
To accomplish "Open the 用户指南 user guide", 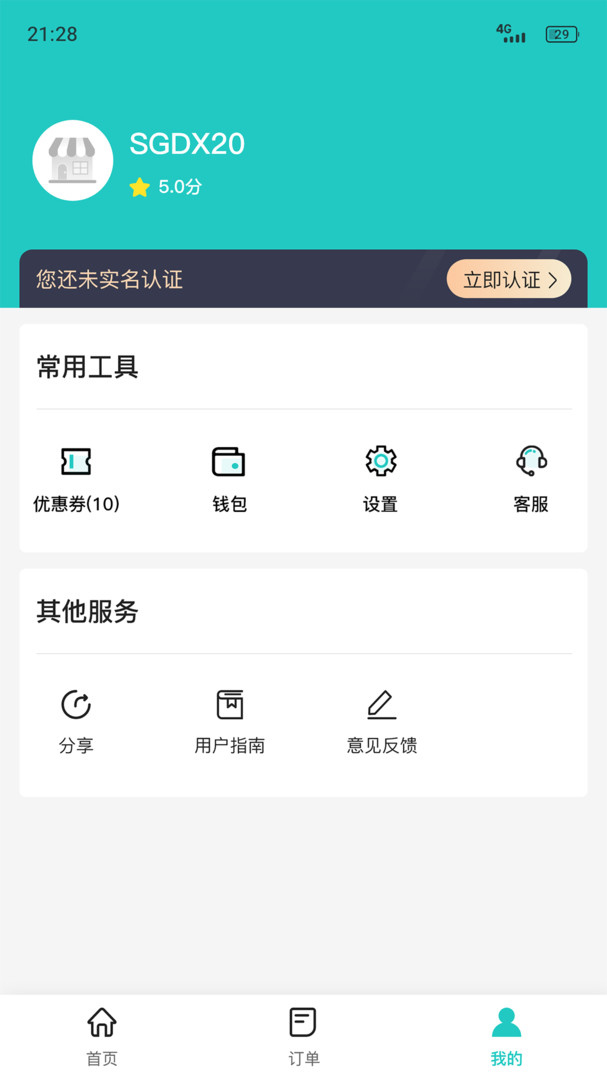I will pyautogui.click(x=230, y=721).
